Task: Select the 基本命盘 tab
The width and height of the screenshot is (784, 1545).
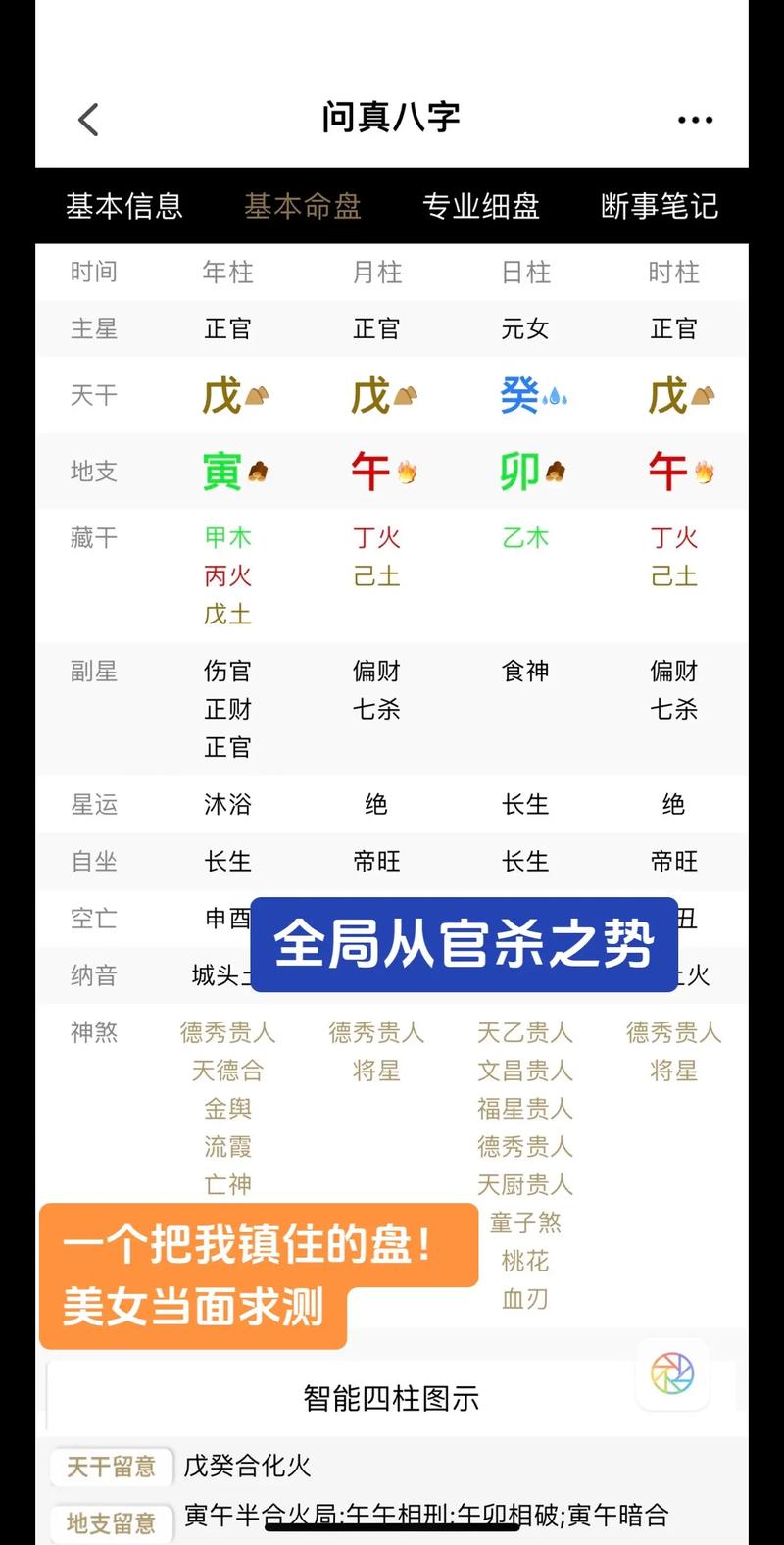Action: (303, 206)
